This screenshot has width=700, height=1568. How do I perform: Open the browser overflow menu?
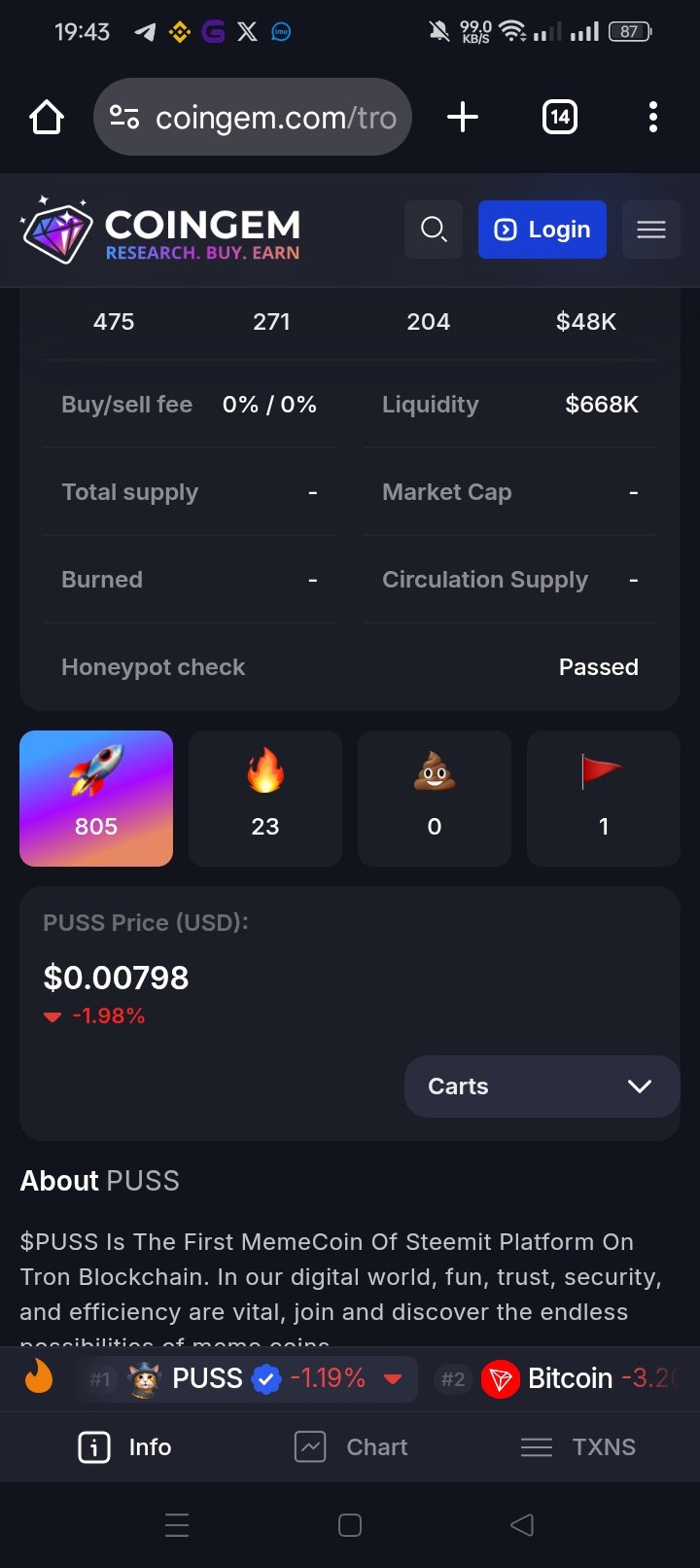(x=653, y=118)
